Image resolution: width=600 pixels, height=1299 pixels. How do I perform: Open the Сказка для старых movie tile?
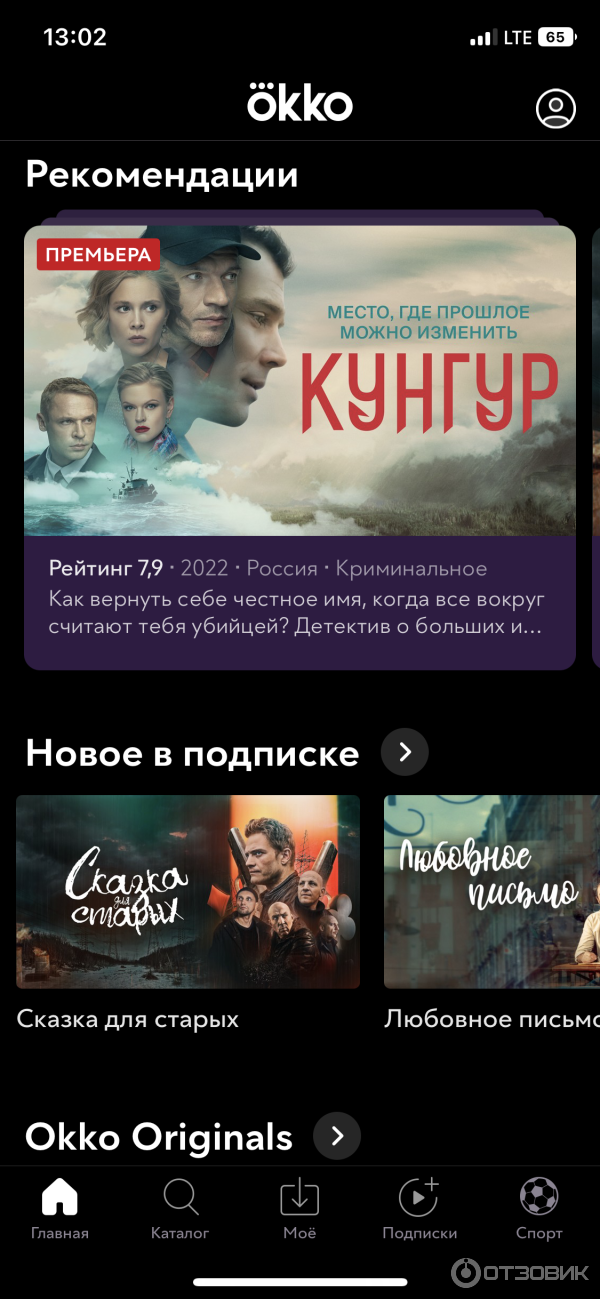(188, 892)
